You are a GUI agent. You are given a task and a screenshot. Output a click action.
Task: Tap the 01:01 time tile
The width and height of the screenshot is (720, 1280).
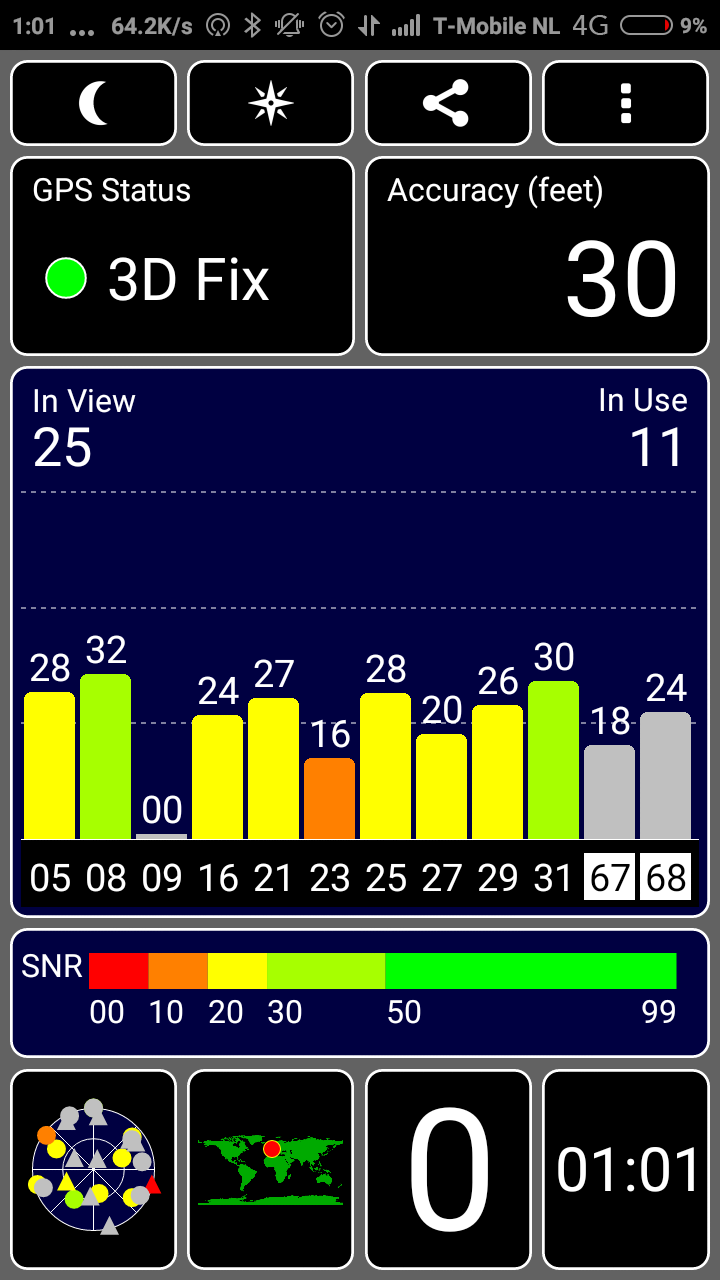[626, 1169]
